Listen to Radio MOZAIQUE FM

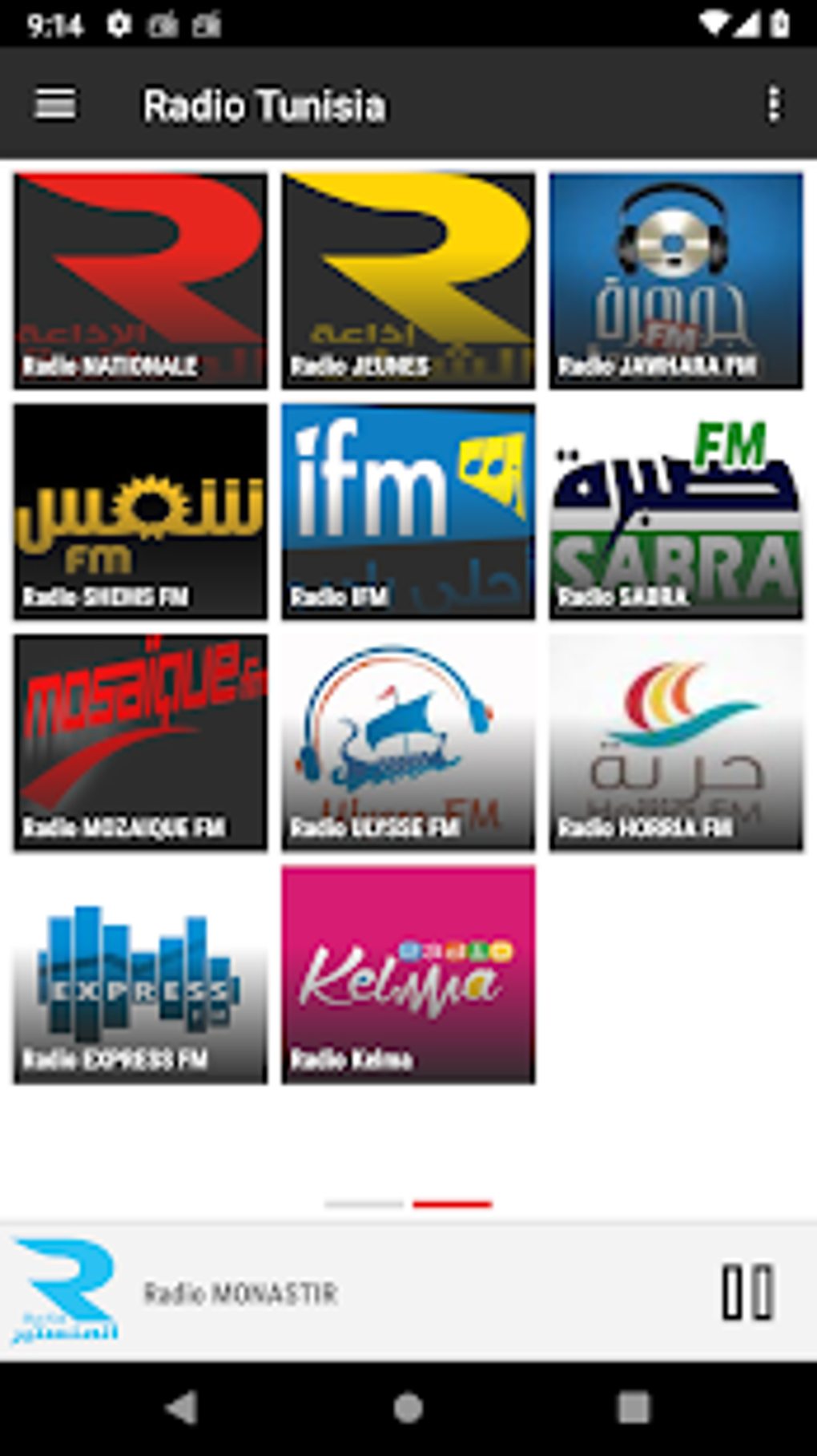click(141, 742)
